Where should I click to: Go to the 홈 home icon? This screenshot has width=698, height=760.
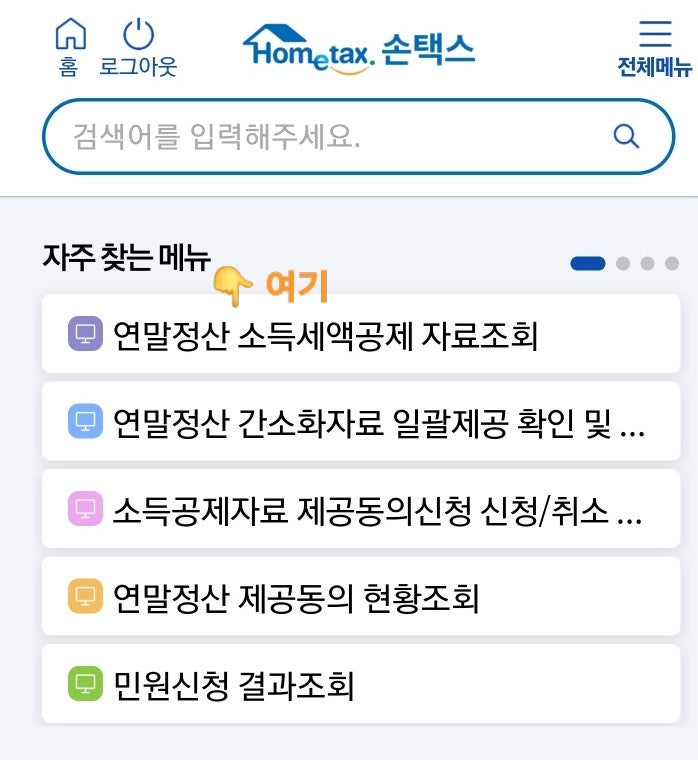(70, 48)
